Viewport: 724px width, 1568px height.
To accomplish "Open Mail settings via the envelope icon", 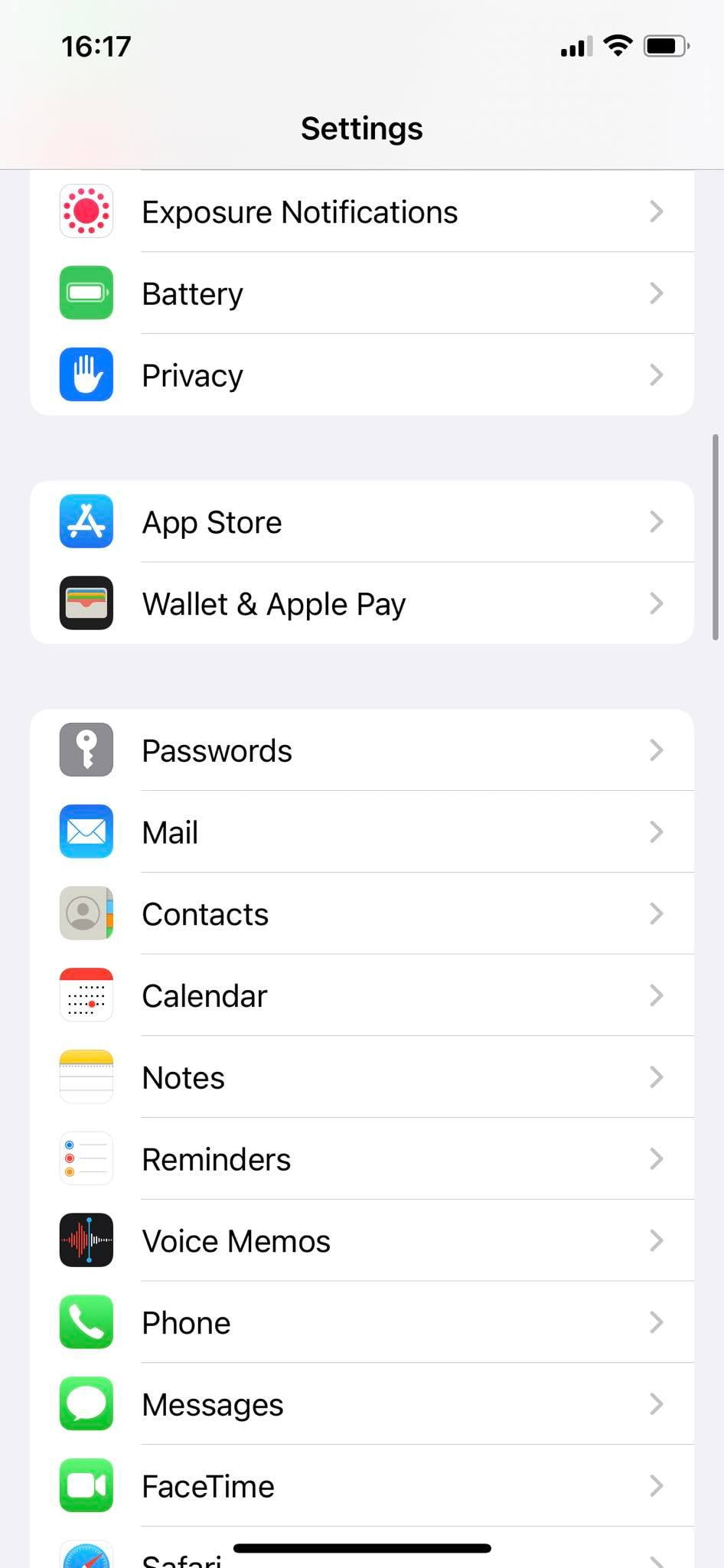I will (x=86, y=831).
